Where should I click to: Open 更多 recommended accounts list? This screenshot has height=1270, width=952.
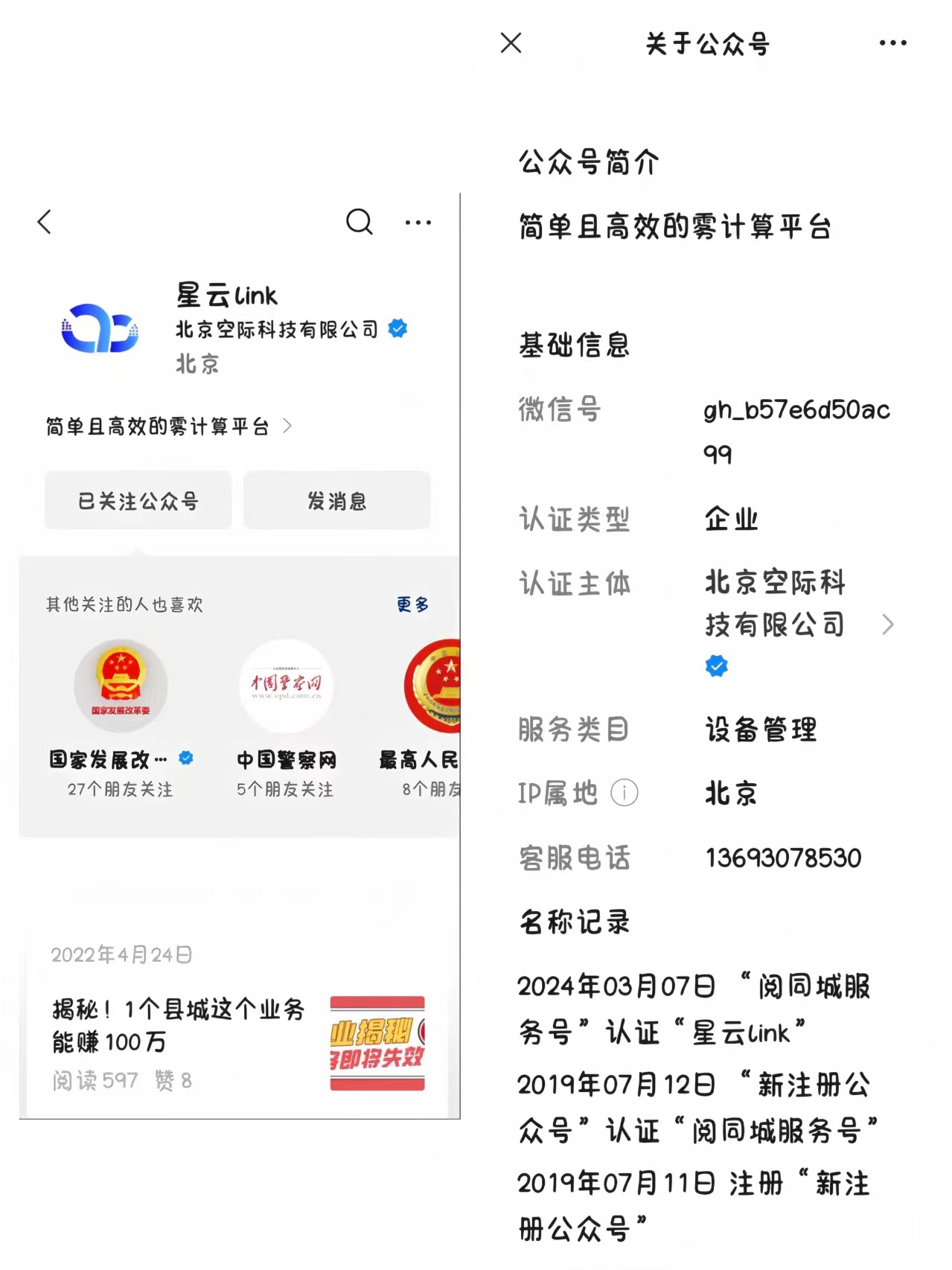411,605
